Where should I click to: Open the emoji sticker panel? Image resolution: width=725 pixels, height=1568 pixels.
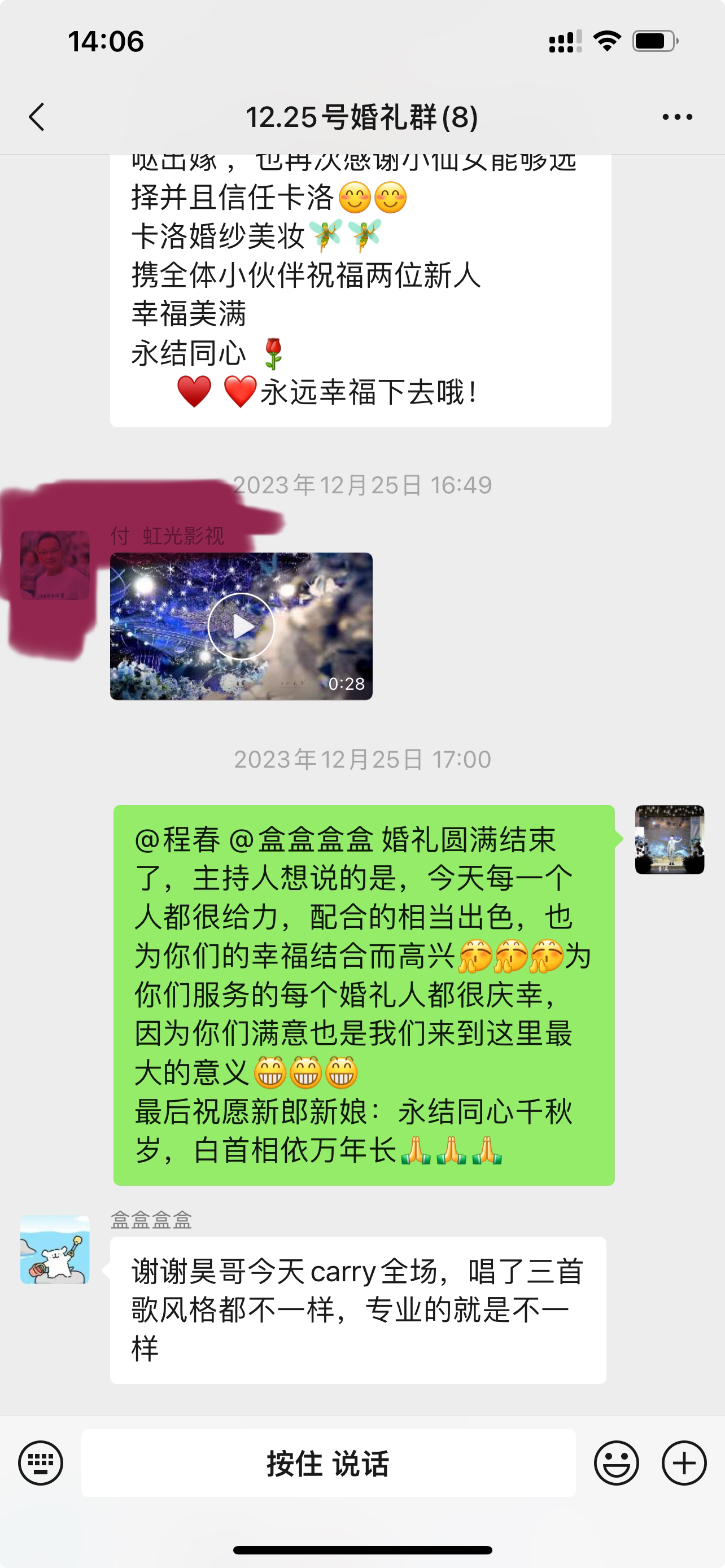click(x=616, y=1462)
